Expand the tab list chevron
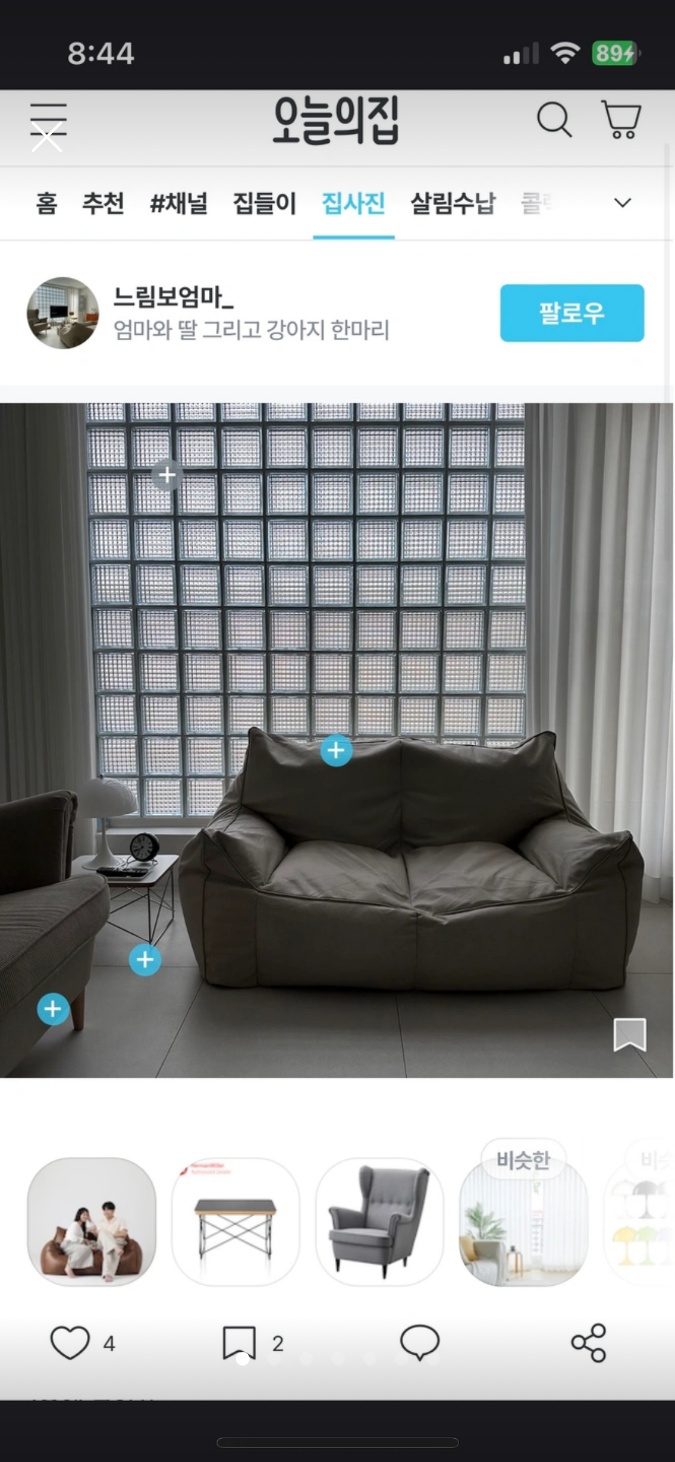 tap(622, 203)
